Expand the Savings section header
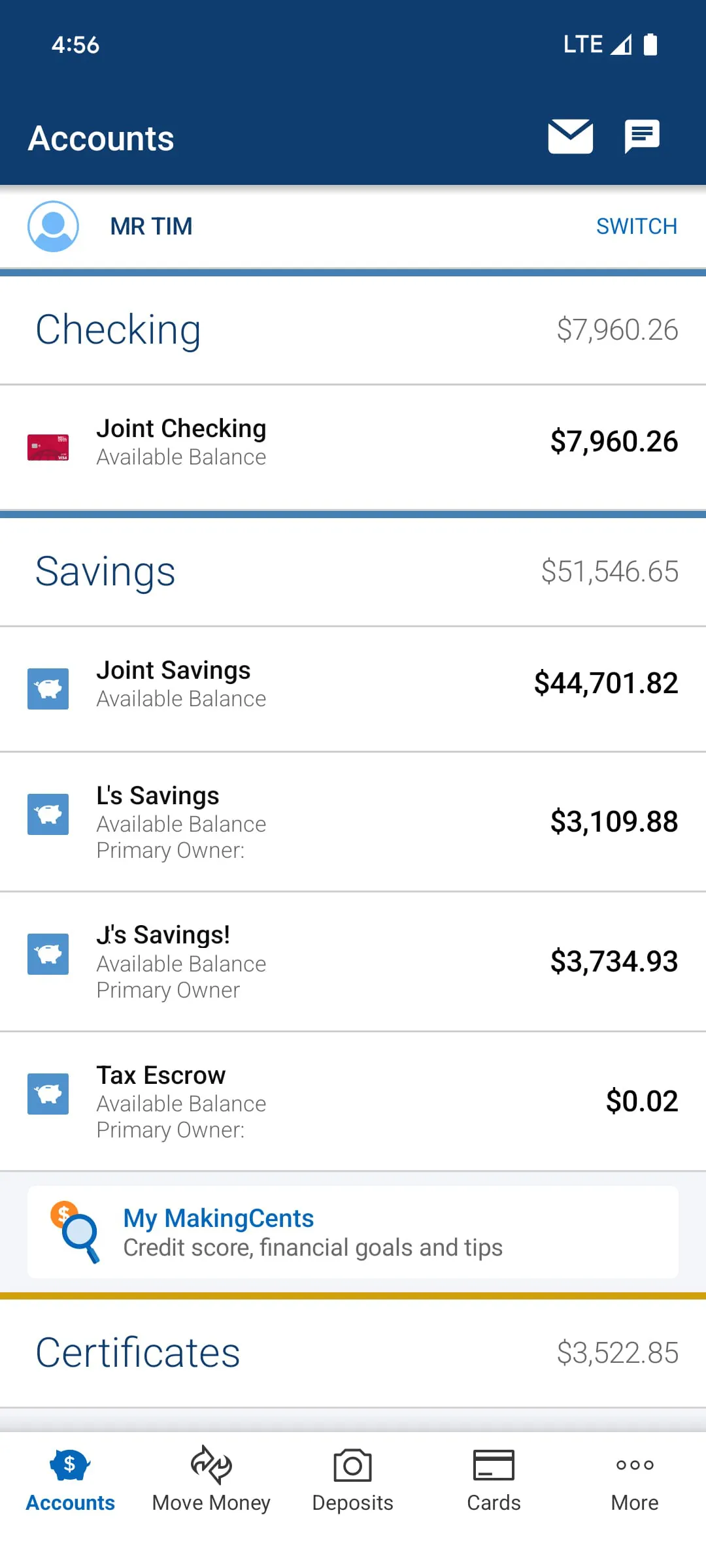Viewport: 706px width, 1568px height. [x=105, y=570]
